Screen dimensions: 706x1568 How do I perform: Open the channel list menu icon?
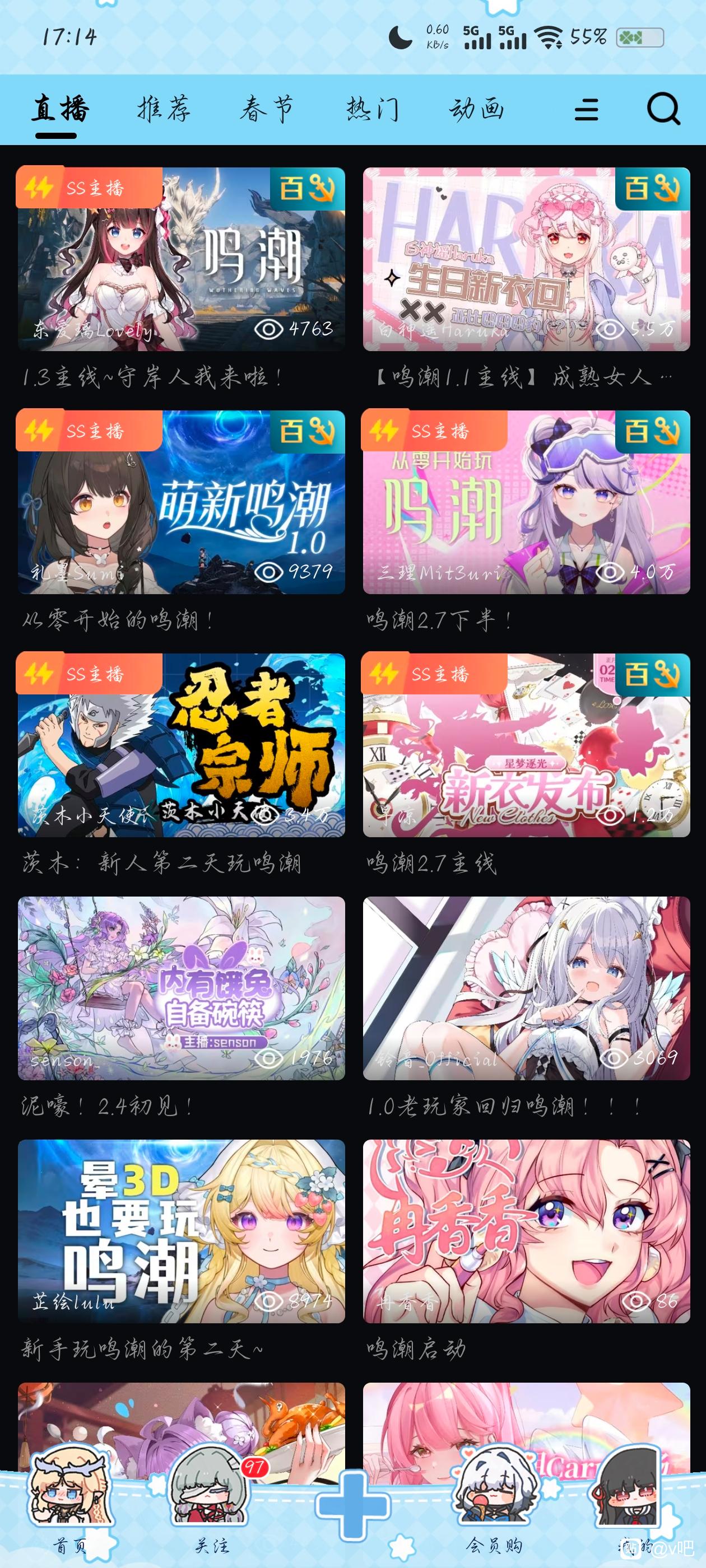pos(586,110)
